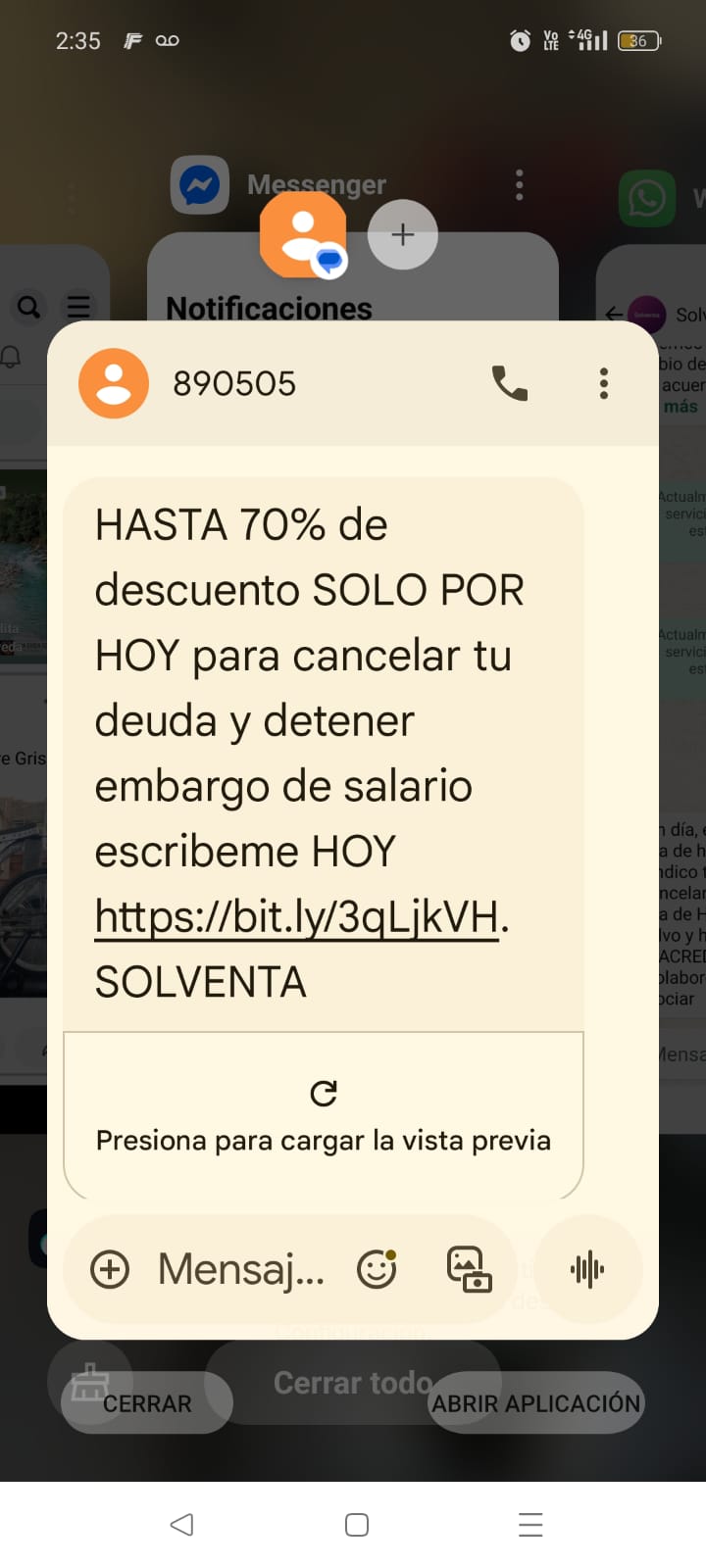
Task: Open the Messenger card options menu
Action: (x=520, y=184)
